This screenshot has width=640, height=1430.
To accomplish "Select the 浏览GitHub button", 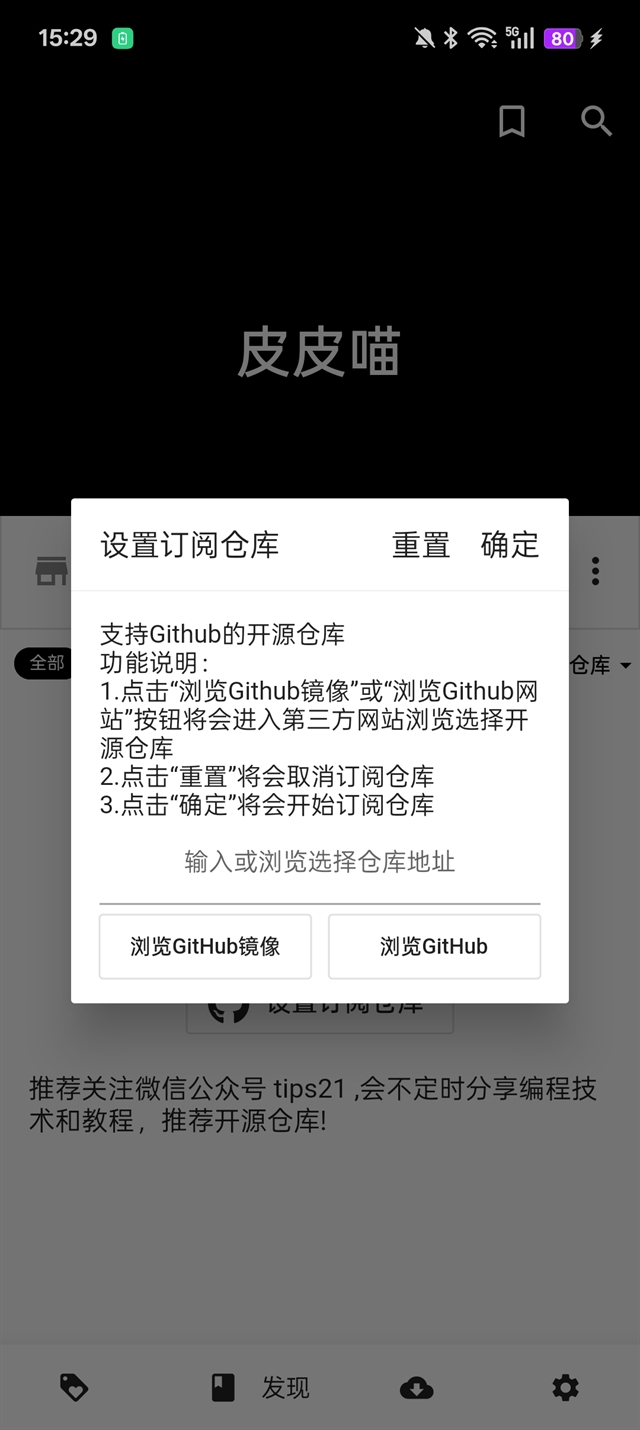I will (x=434, y=946).
